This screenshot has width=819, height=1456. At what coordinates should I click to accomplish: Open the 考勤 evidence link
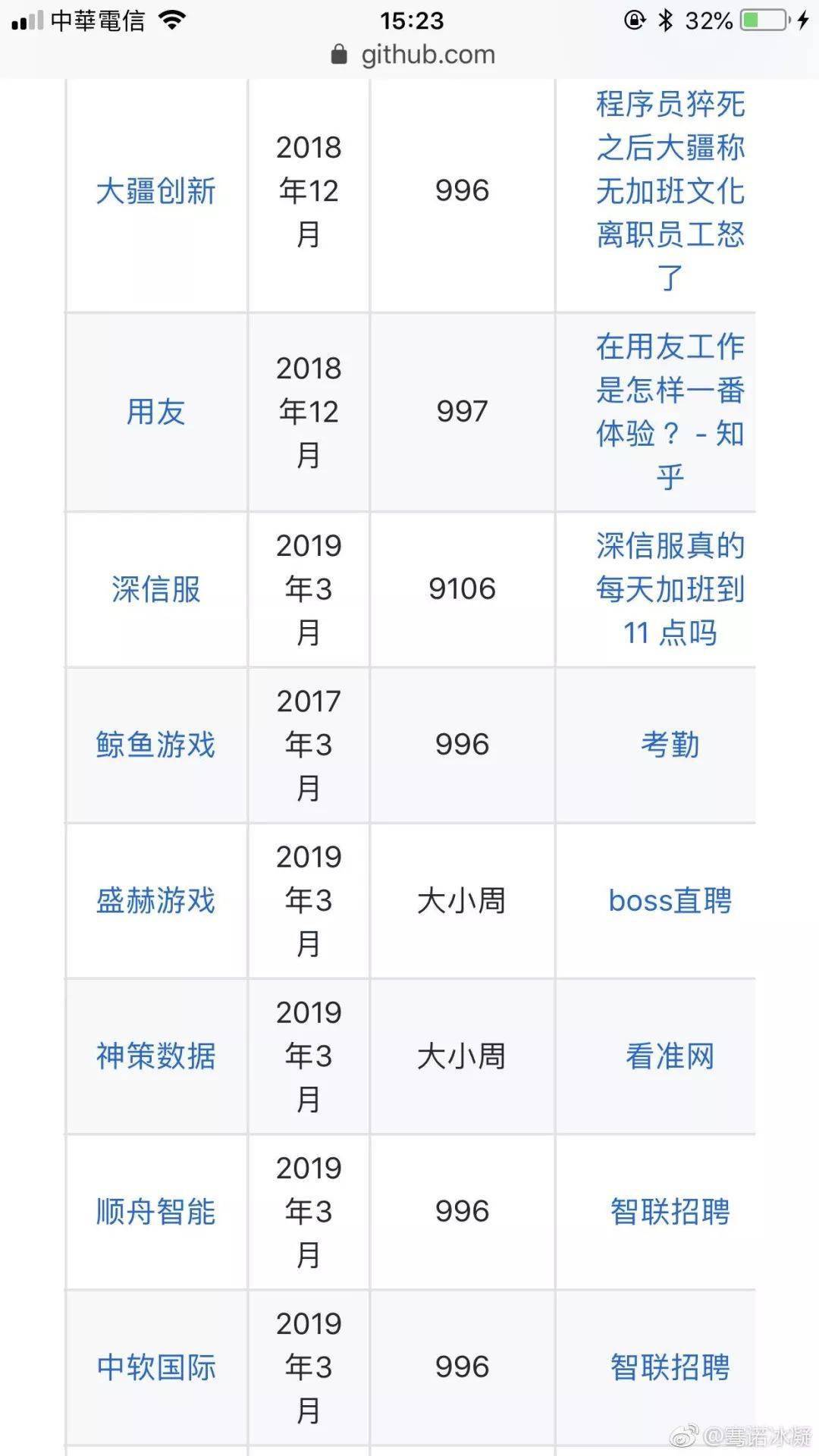click(670, 745)
